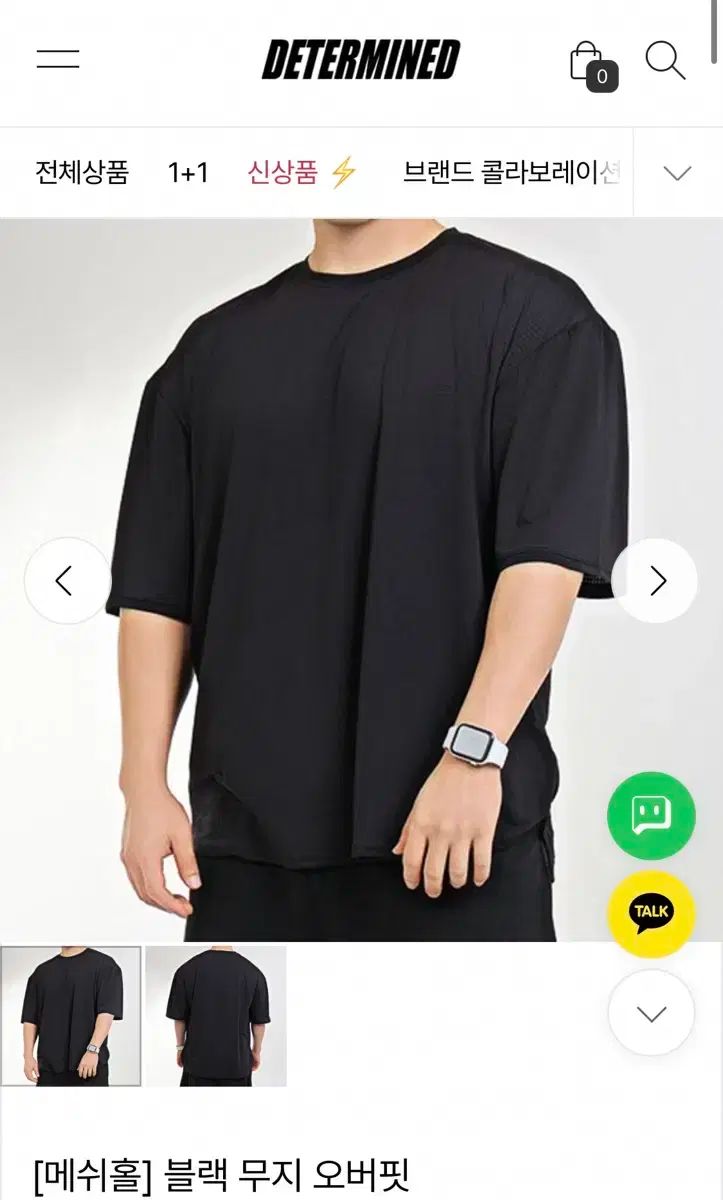
Task: Select the back view thumbnail
Action: pos(216,1016)
